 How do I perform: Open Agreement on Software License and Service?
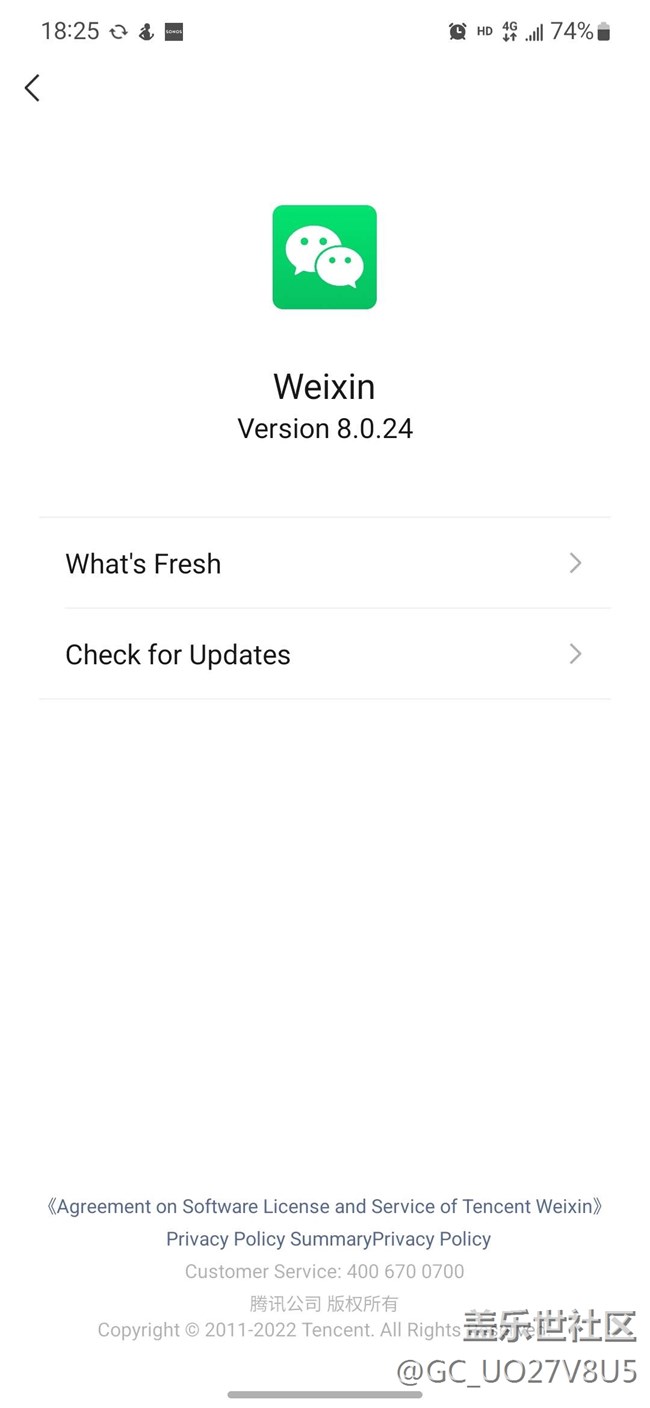click(324, 1206)
